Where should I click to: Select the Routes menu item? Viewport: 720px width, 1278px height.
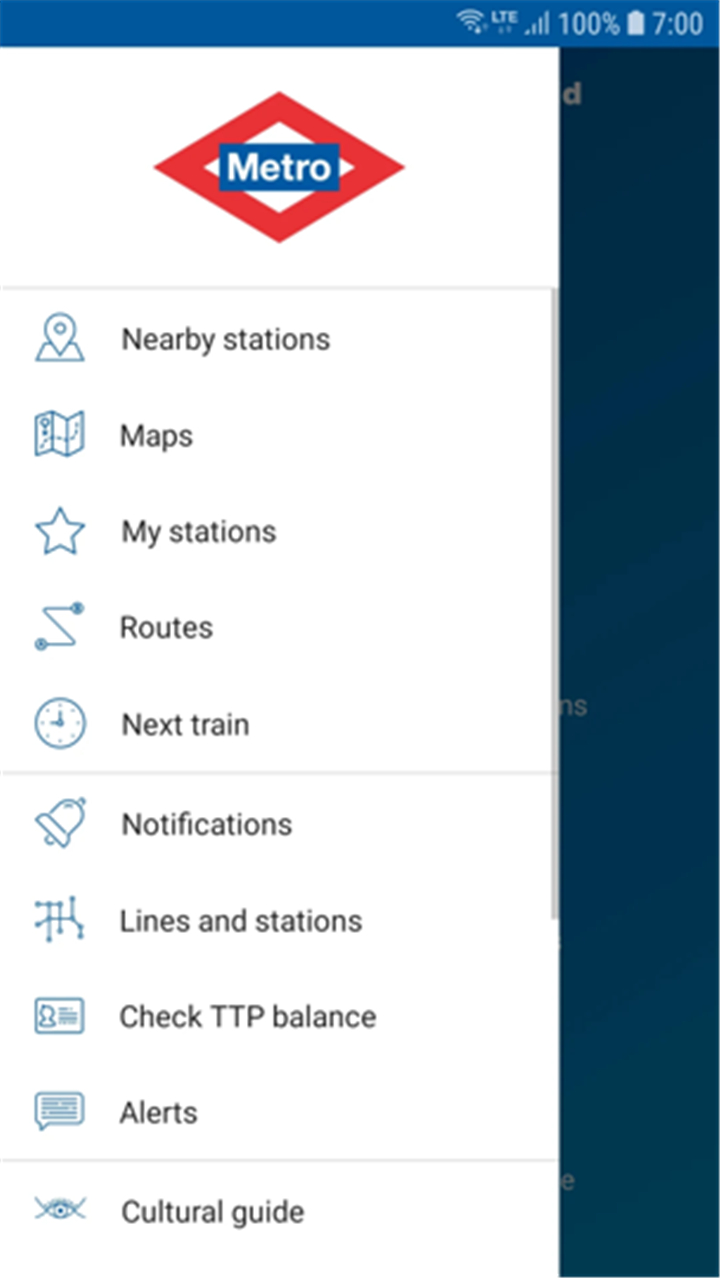click(x=278, y=628)
